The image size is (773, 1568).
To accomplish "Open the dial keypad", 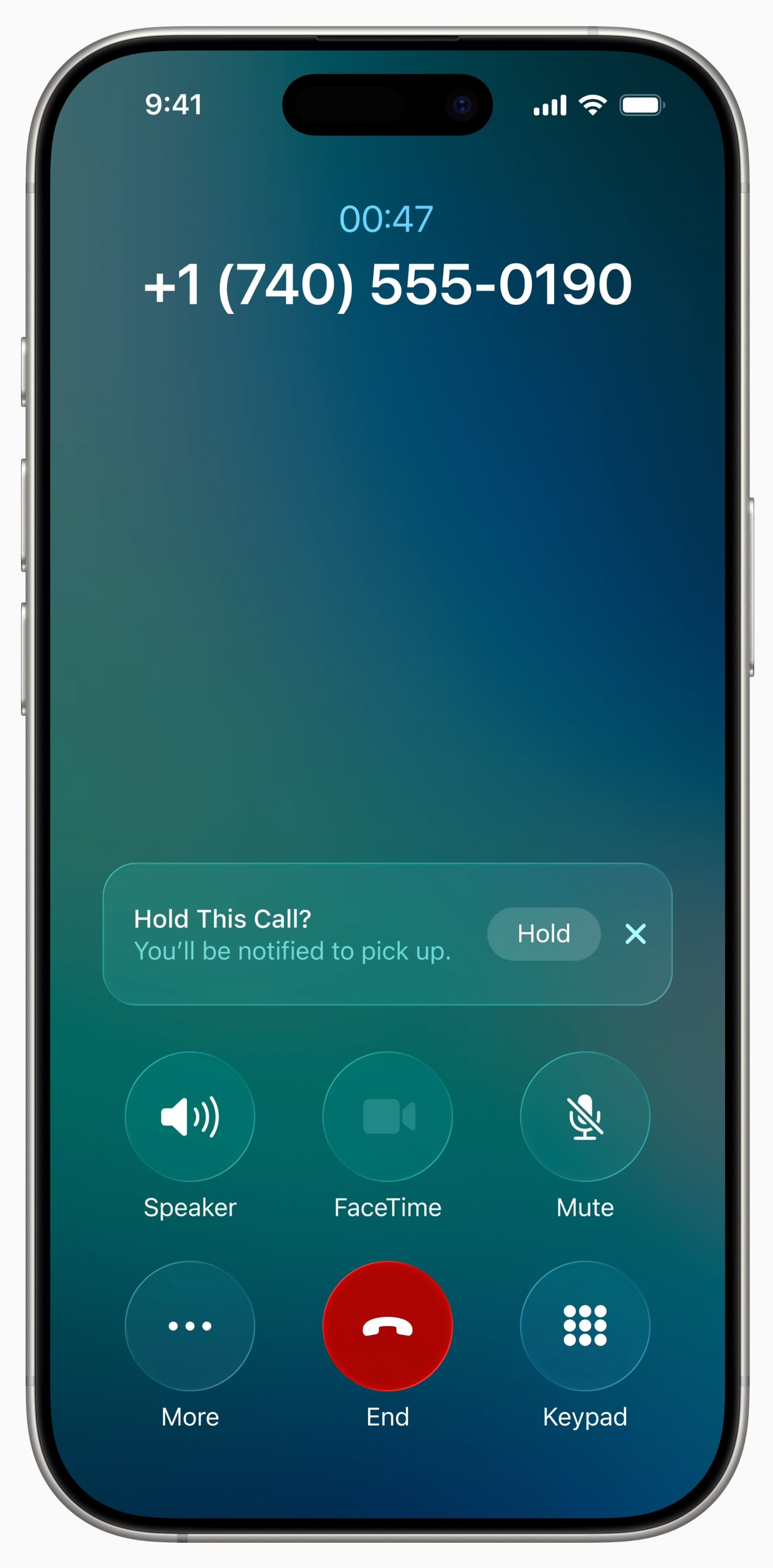I will pos(584,1325).
